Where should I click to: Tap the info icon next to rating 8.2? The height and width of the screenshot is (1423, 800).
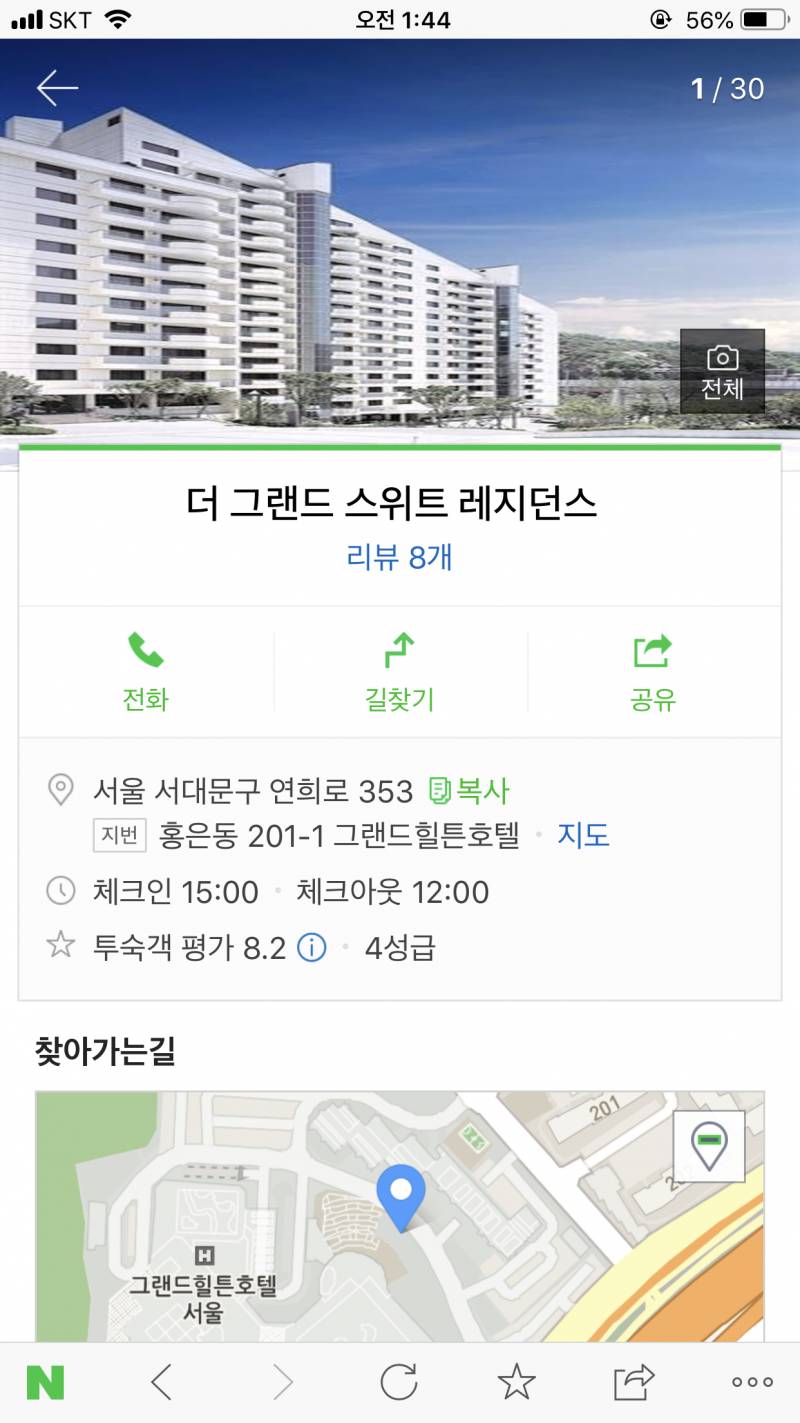pos(312,947)
